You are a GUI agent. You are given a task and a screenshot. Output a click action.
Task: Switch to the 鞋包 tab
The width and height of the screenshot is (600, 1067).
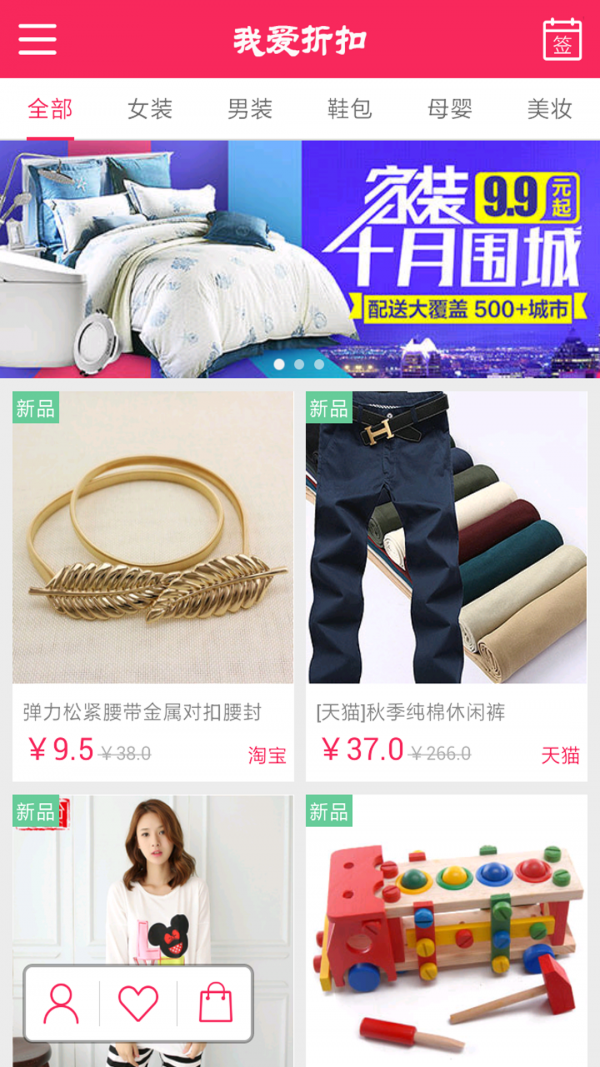click(x=350, y=109)
